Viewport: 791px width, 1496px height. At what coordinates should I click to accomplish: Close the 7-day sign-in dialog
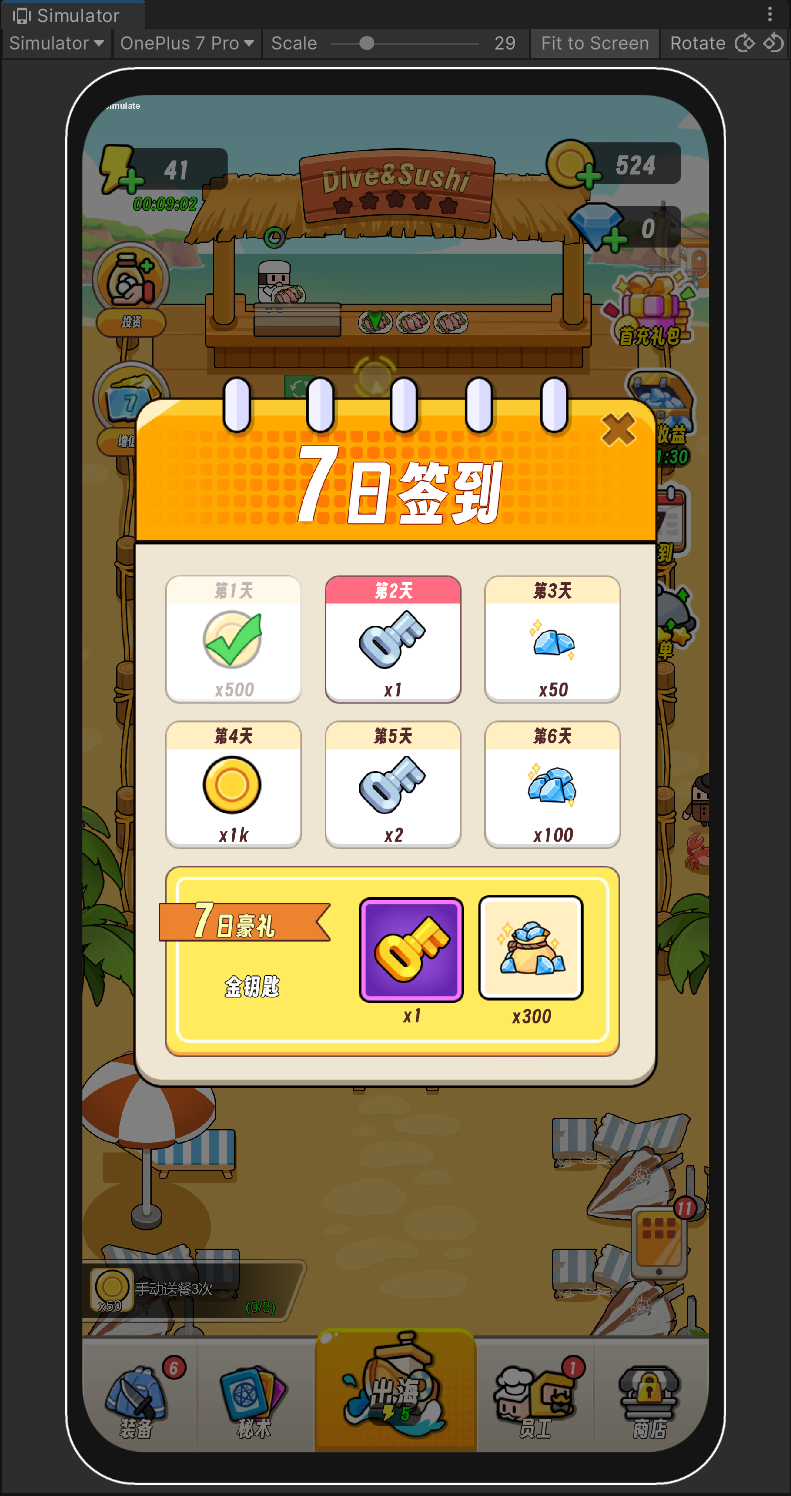pos(618,430)
